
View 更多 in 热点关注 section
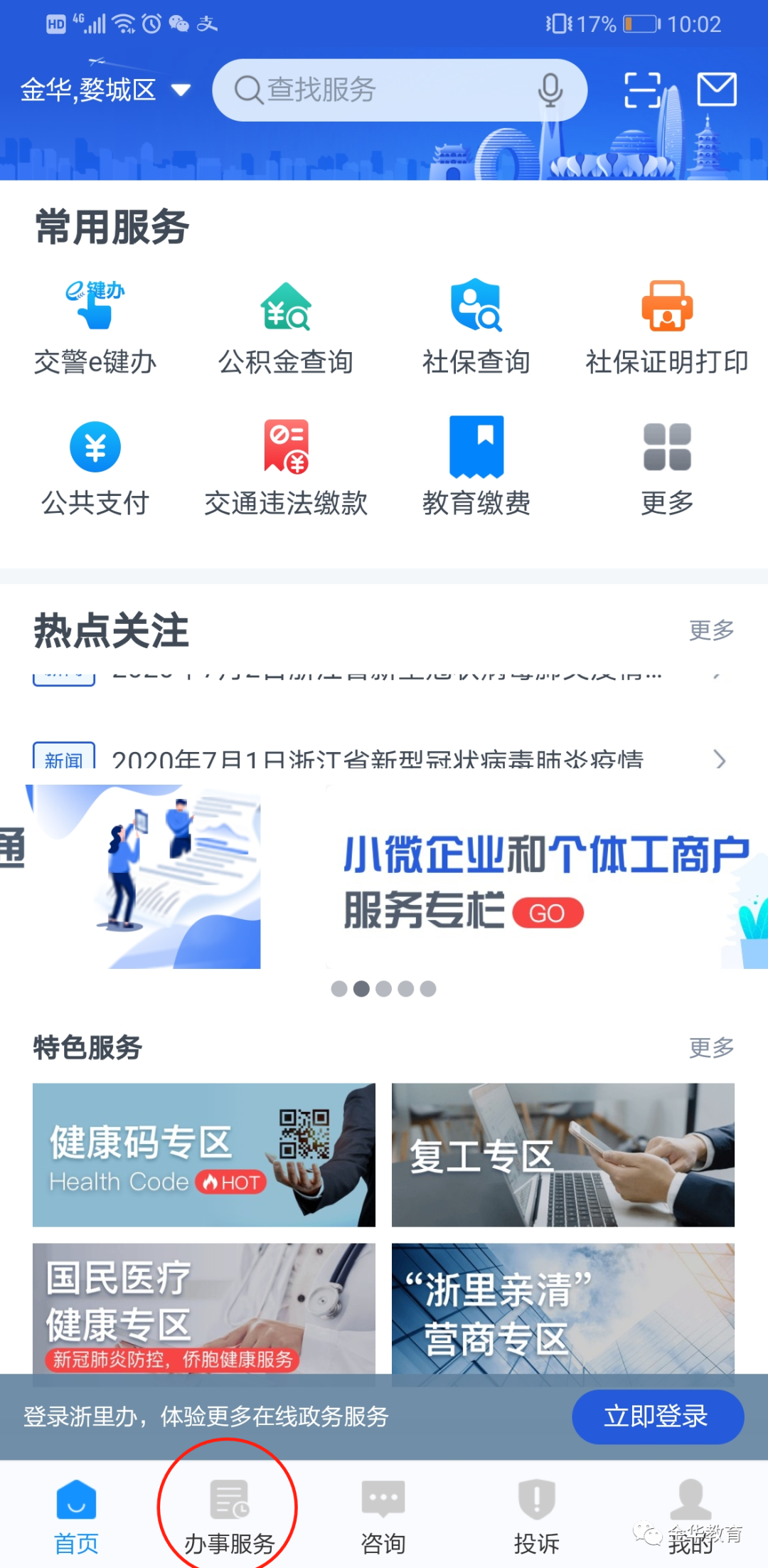click(711, 630)
